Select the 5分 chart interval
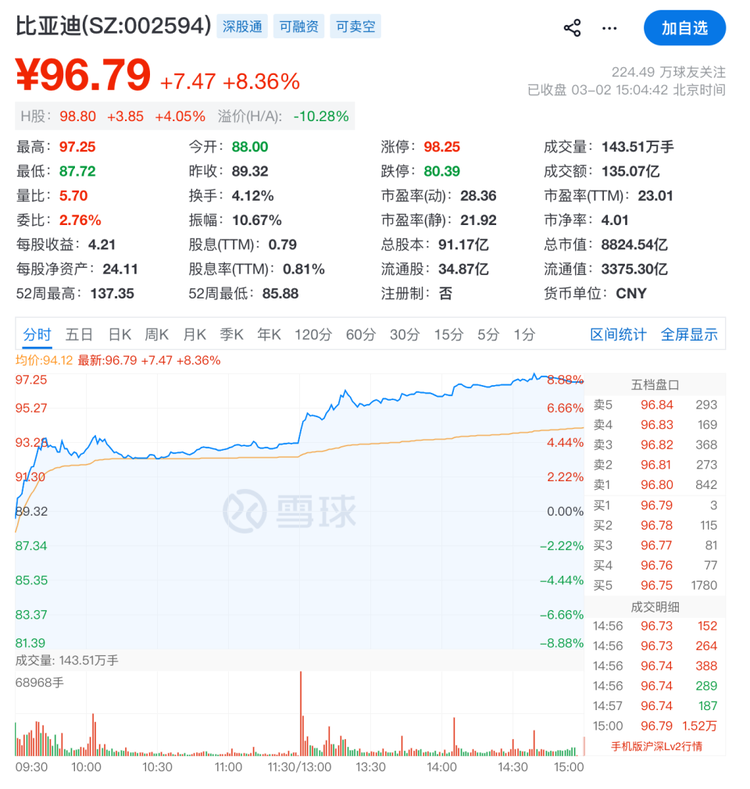Screen dimensions: 750x789 488,335
